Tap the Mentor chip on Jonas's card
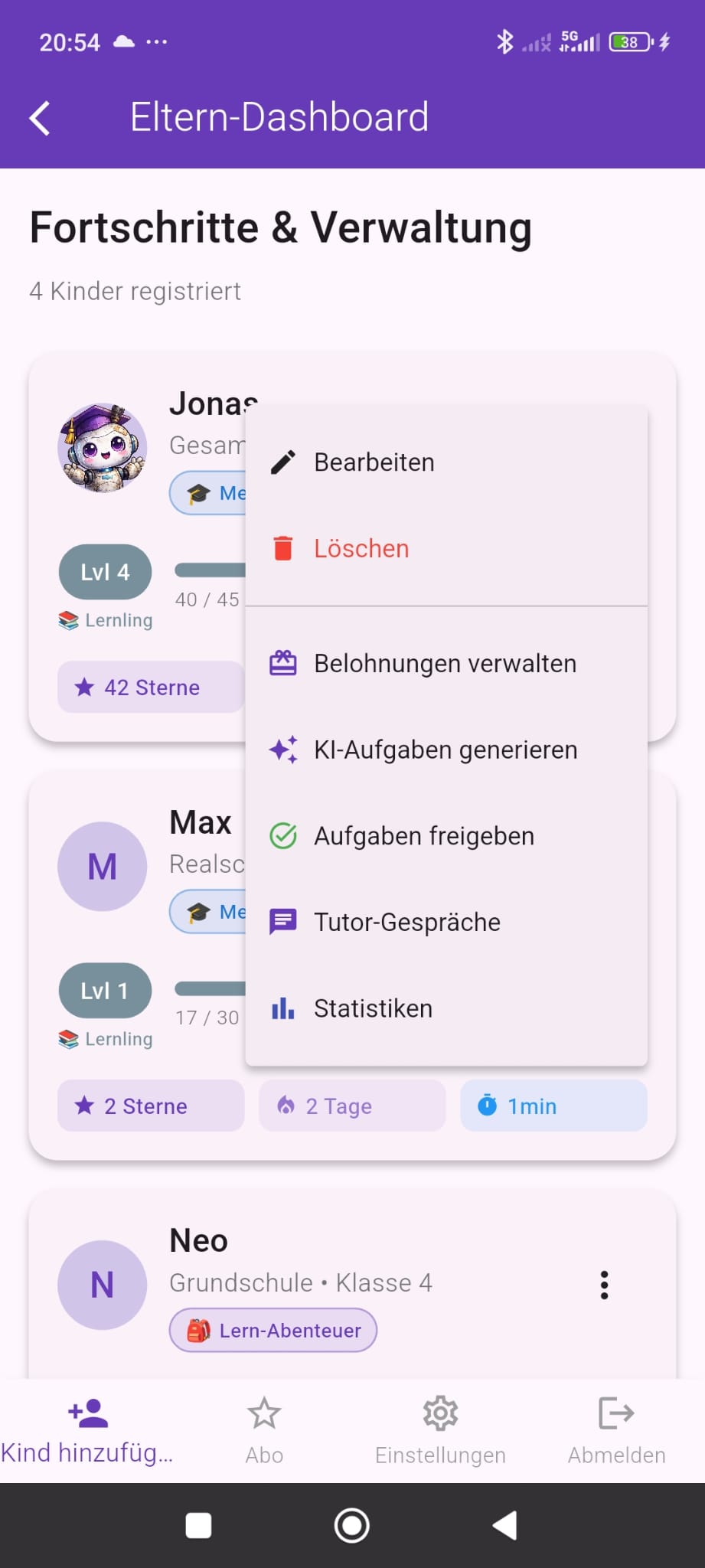Image resolution: width=705 pixels, height=1568 pixels. pyautogui.click(x=214, y=493)
